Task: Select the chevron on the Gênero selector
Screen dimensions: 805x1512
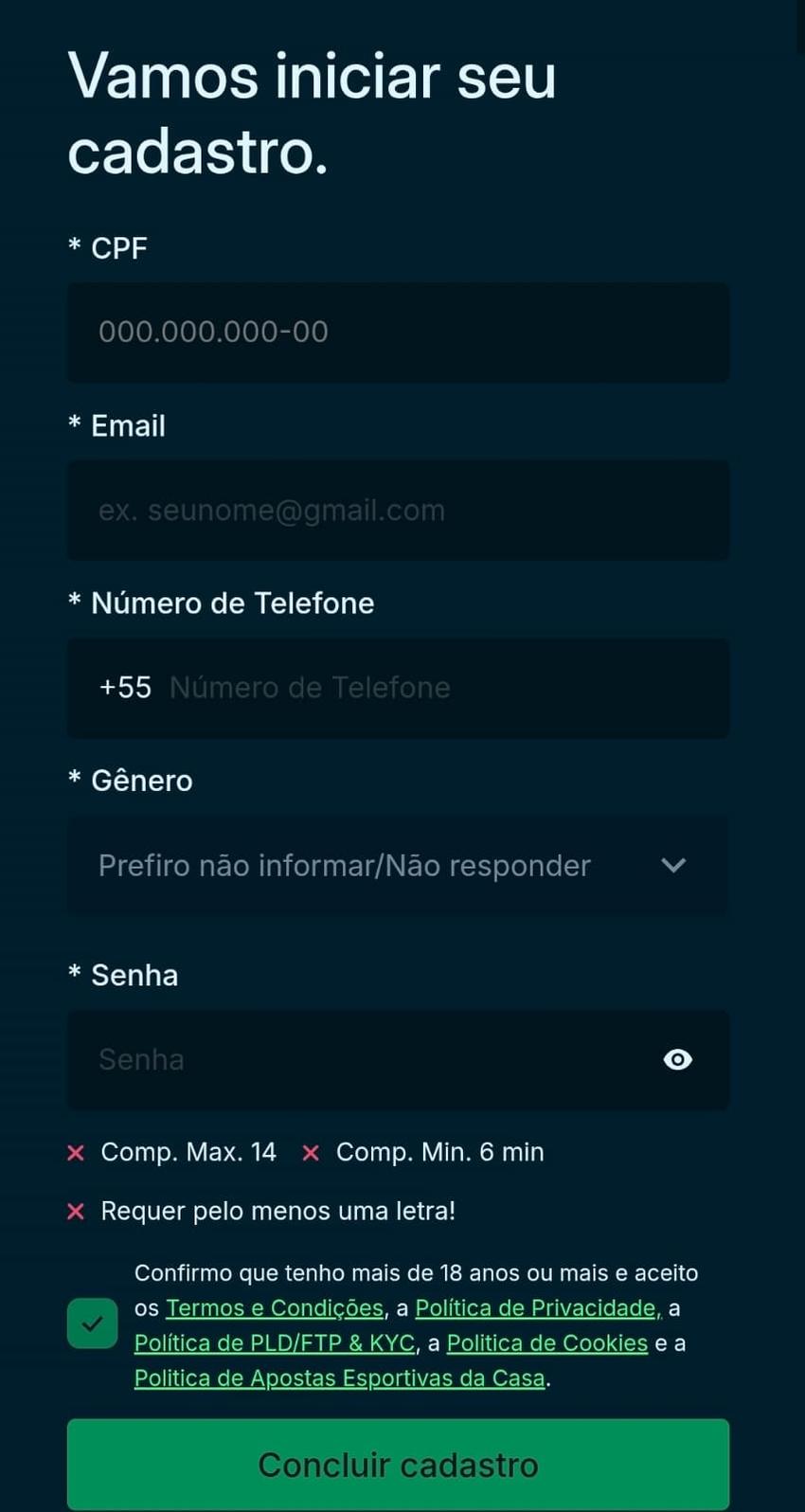Action: pyautogui.click(x=673, y=865)
